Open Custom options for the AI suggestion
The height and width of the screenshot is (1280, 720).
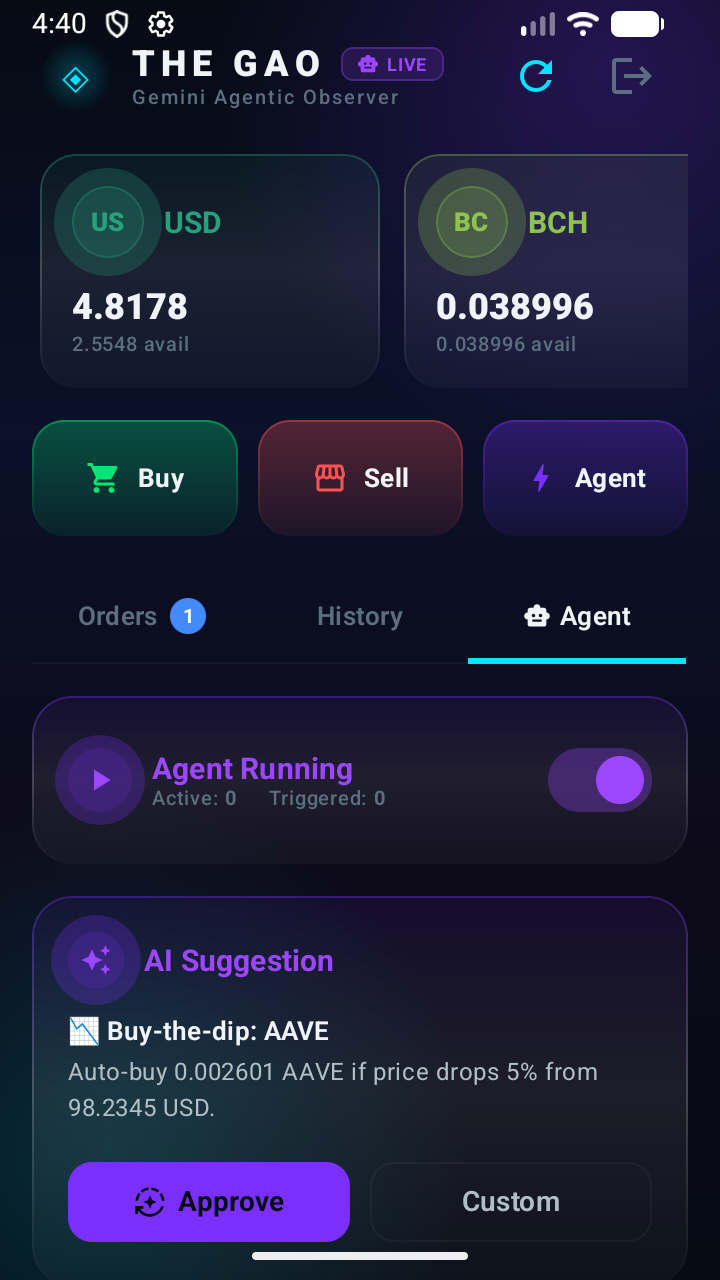tap(510, 1201)
